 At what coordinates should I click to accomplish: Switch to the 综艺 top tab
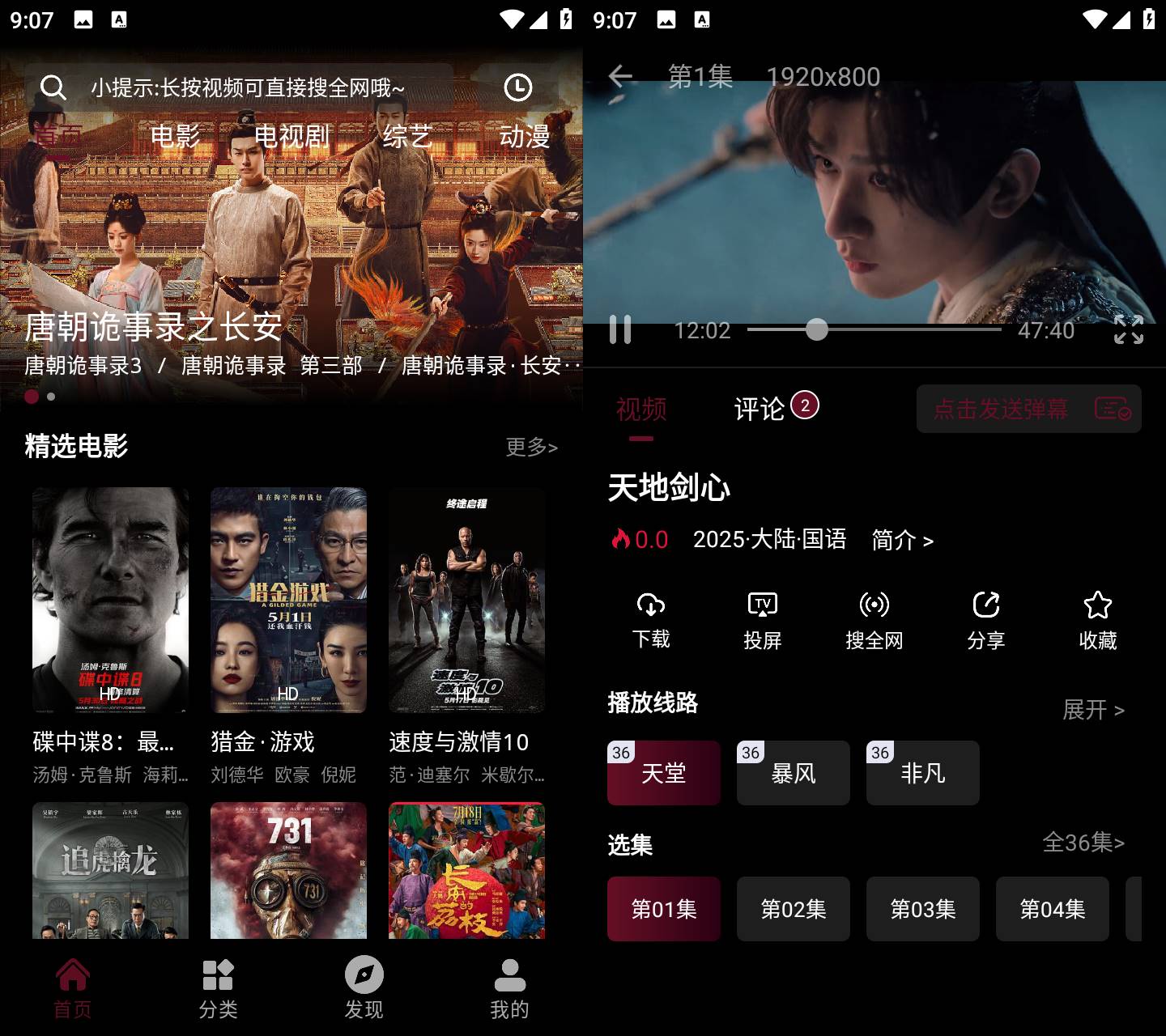coord(406,136)
